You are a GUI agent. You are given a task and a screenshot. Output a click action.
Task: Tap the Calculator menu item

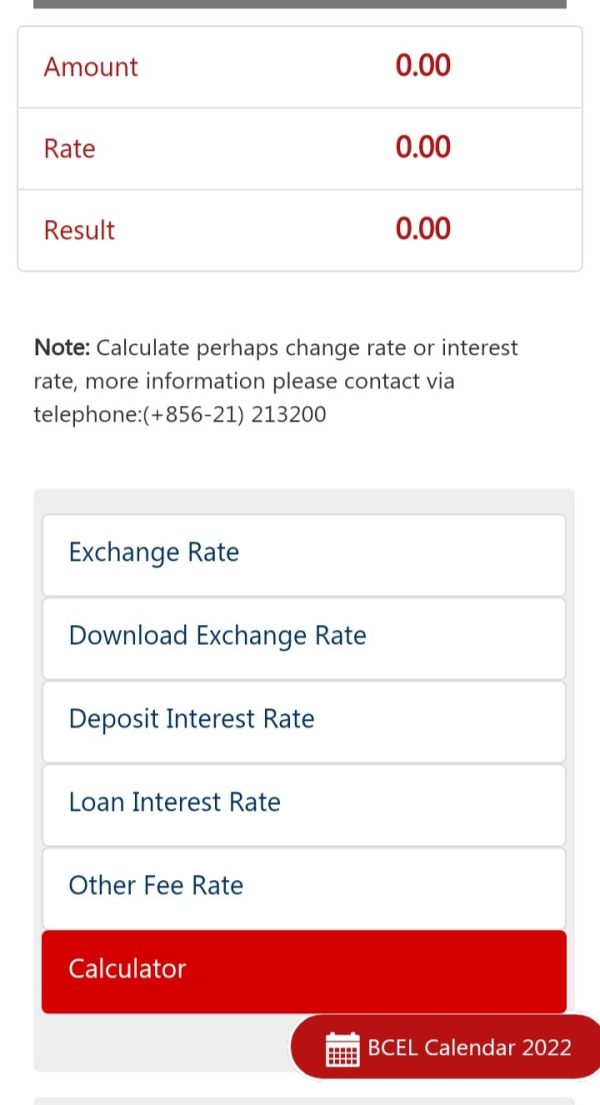click(304, 971)
